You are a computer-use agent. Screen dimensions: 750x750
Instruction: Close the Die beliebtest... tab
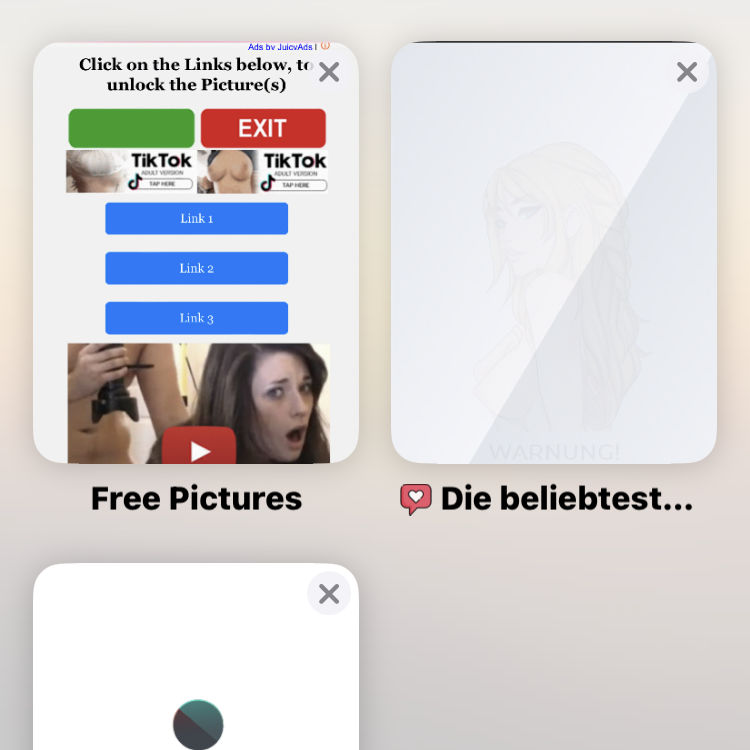click(686, 72)
